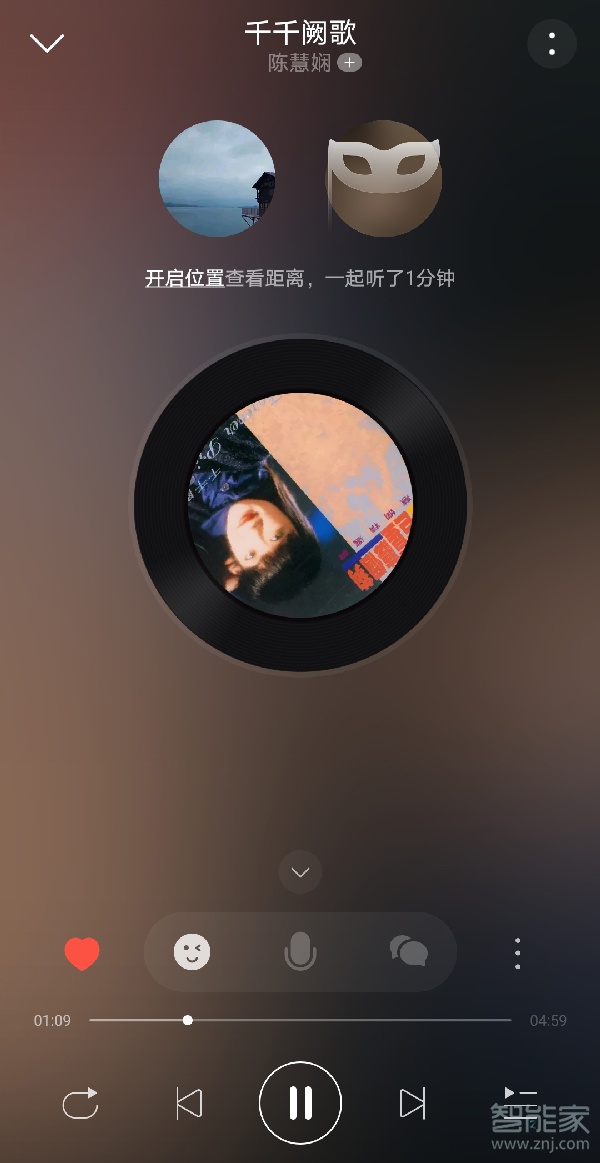Skip to the next track
The height and width of the screenshot is (1163, 600).
(412, 1104)
